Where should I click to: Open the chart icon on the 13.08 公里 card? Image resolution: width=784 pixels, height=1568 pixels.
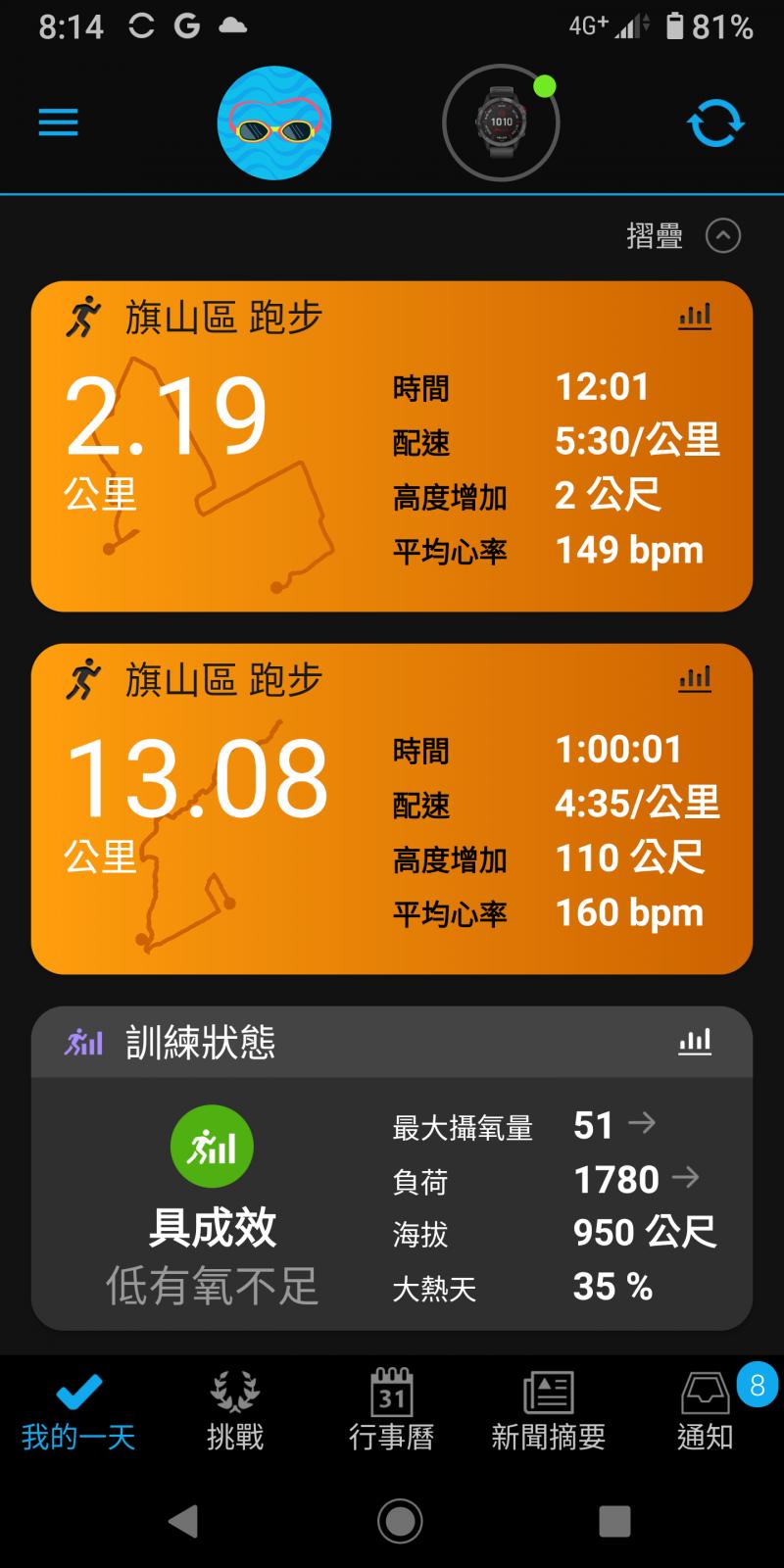pyautogui.click(x=695, y=678)
